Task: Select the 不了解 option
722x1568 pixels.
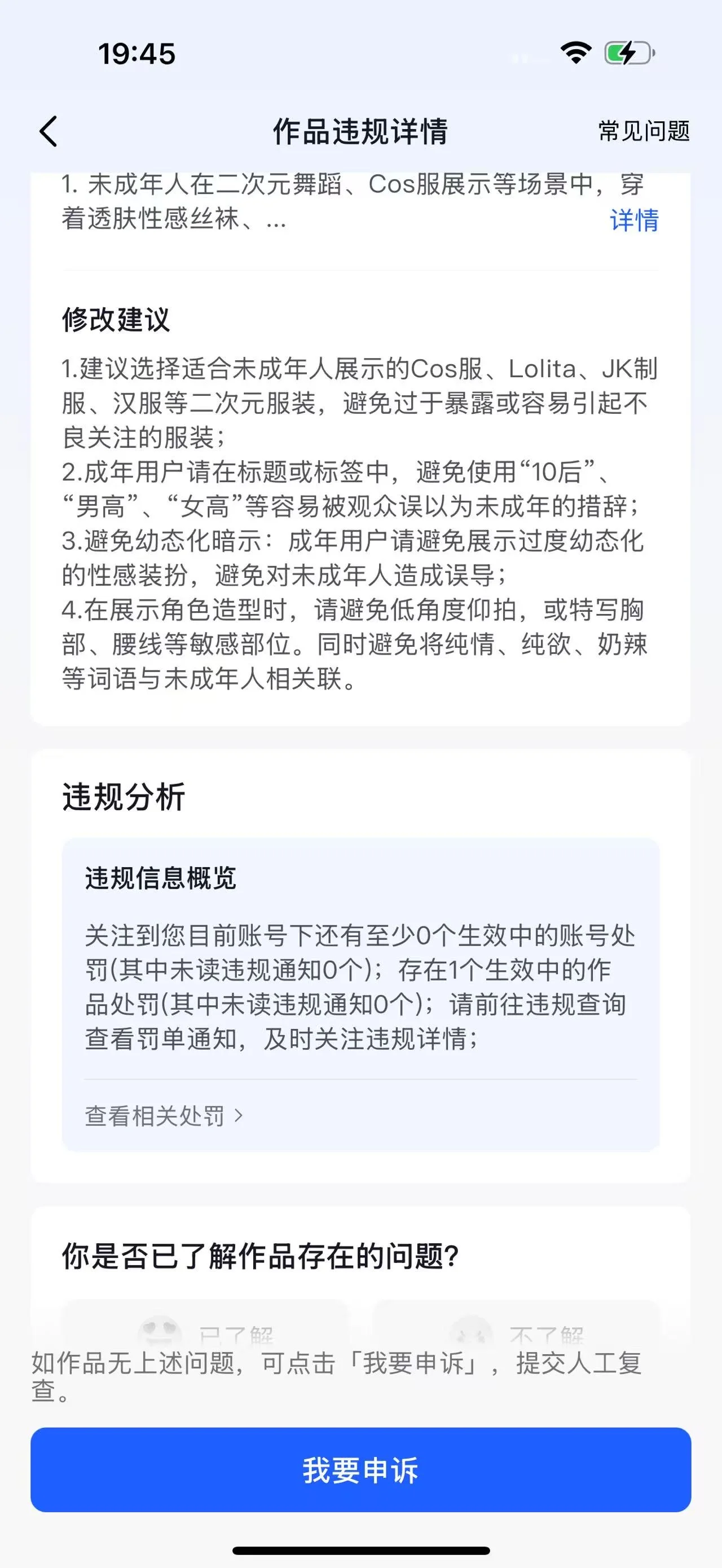Action: click(516, 1322)
